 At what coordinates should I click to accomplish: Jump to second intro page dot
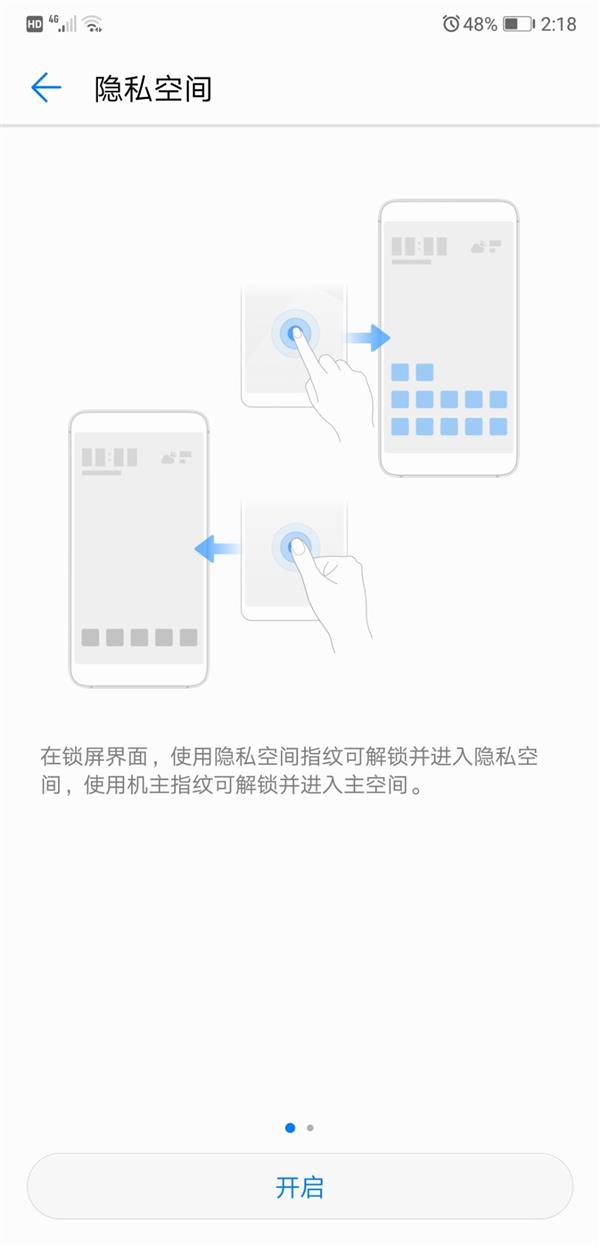click(x=310, y=1127)
